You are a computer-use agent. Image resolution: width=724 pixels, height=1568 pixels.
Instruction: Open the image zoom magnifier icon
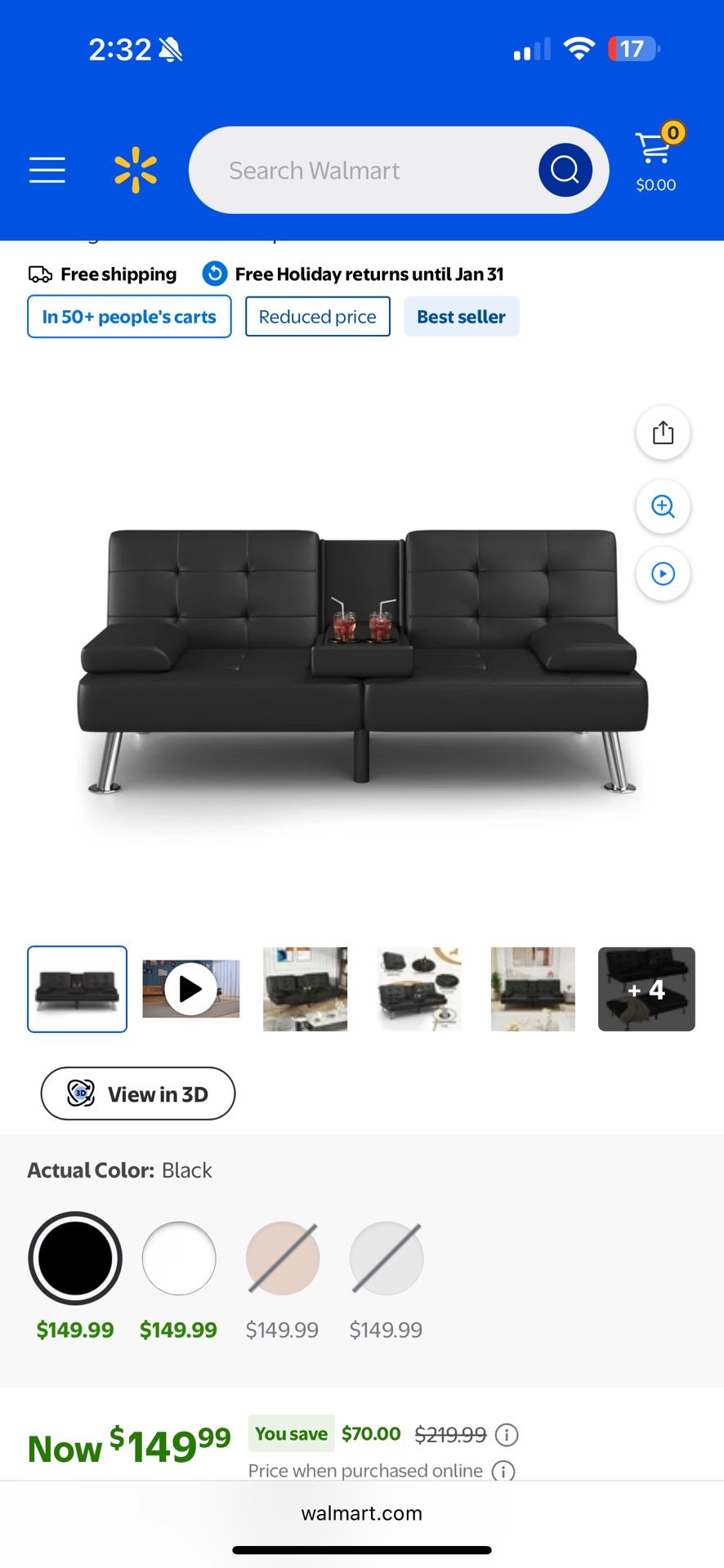[x=663, y=507]
